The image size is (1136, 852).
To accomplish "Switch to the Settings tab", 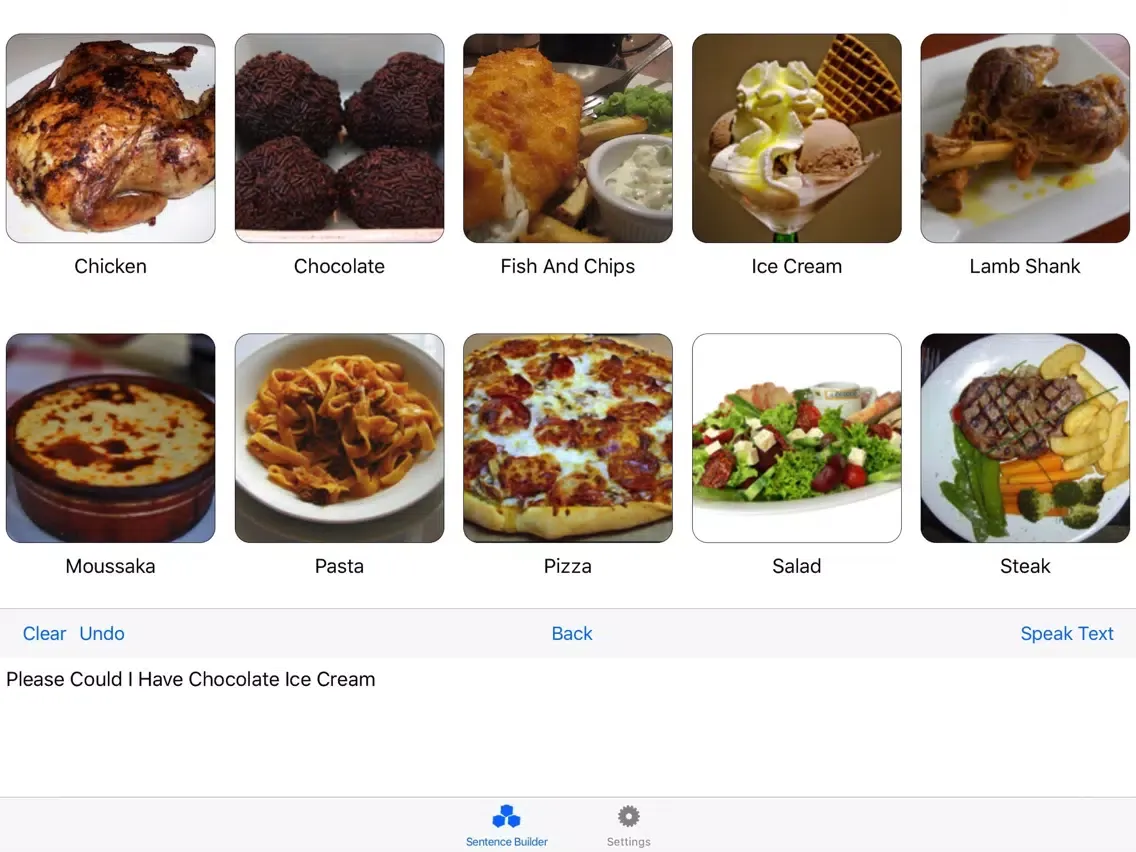I will pos(628,825).
